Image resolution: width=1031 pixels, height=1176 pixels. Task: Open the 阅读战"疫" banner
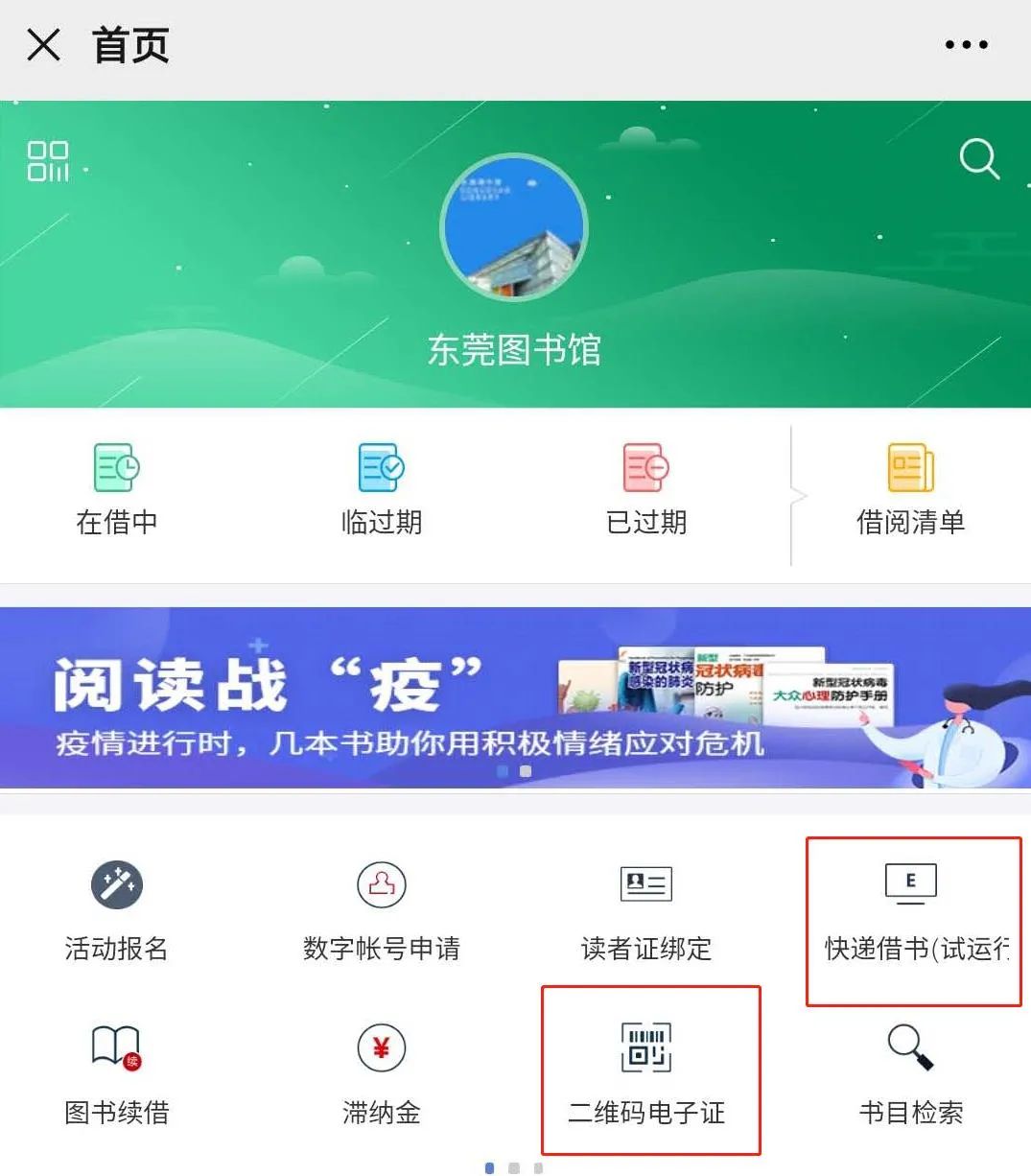click(x=515, y=697)
